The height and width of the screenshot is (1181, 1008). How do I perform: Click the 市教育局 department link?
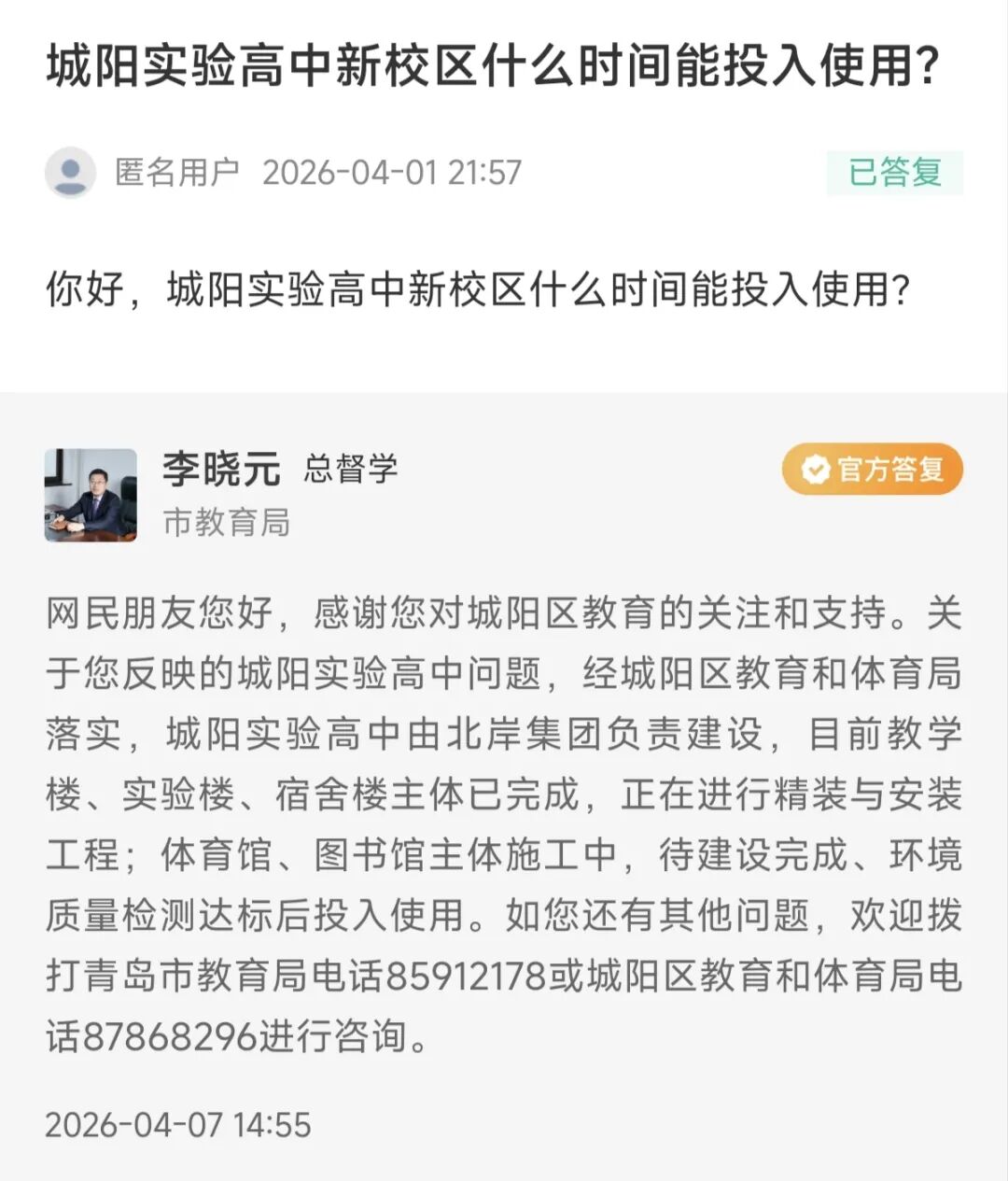point(224,524)
